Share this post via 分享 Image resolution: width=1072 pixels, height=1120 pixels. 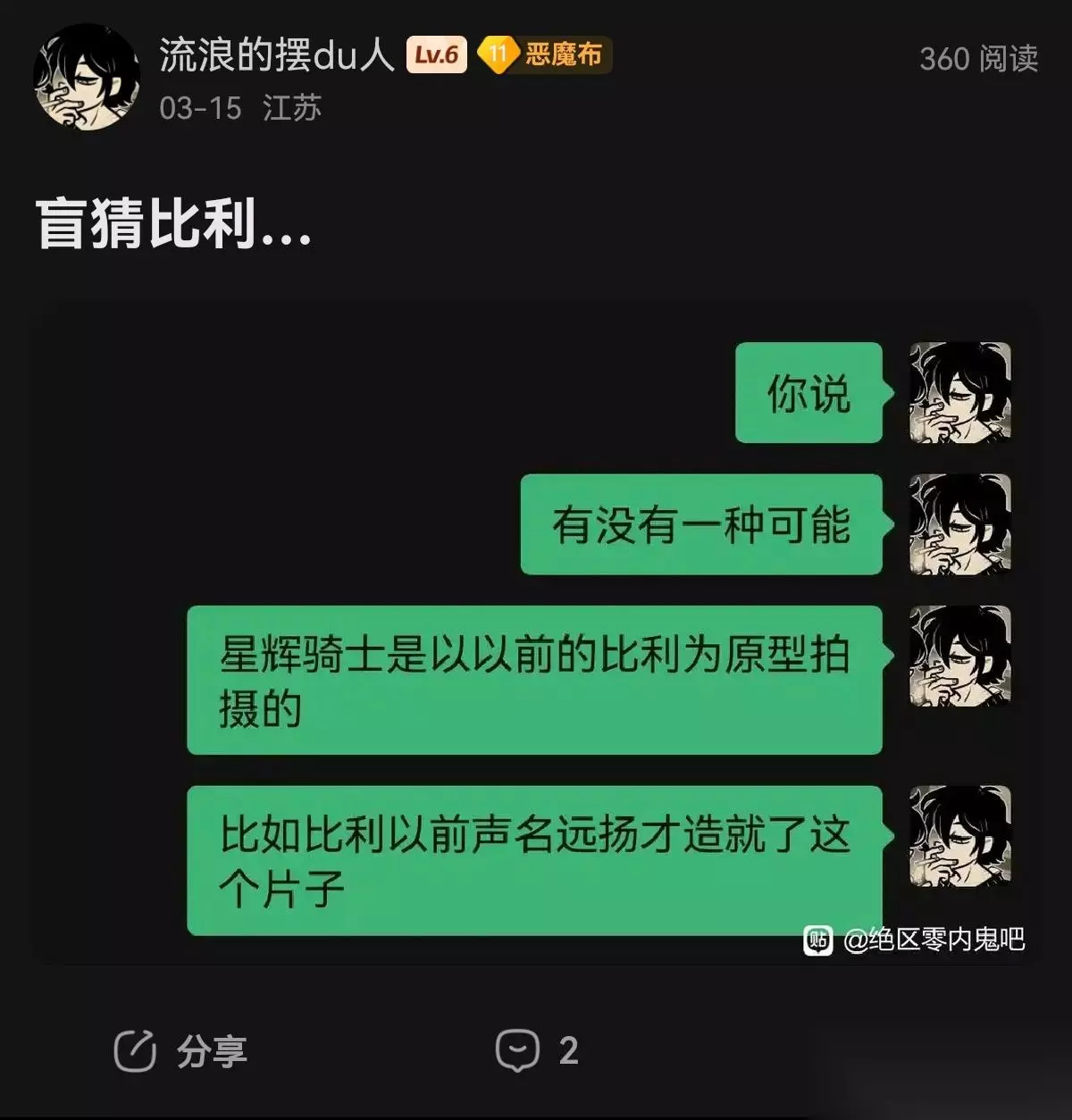click(x=180, y=1051)
